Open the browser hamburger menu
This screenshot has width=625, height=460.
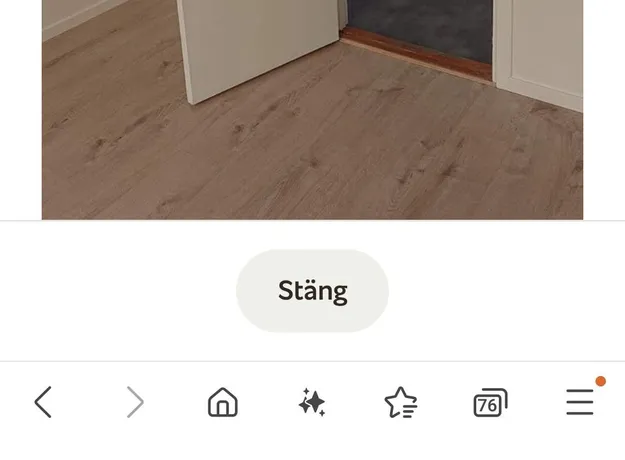pyautogui.click(x=580, y=402)
